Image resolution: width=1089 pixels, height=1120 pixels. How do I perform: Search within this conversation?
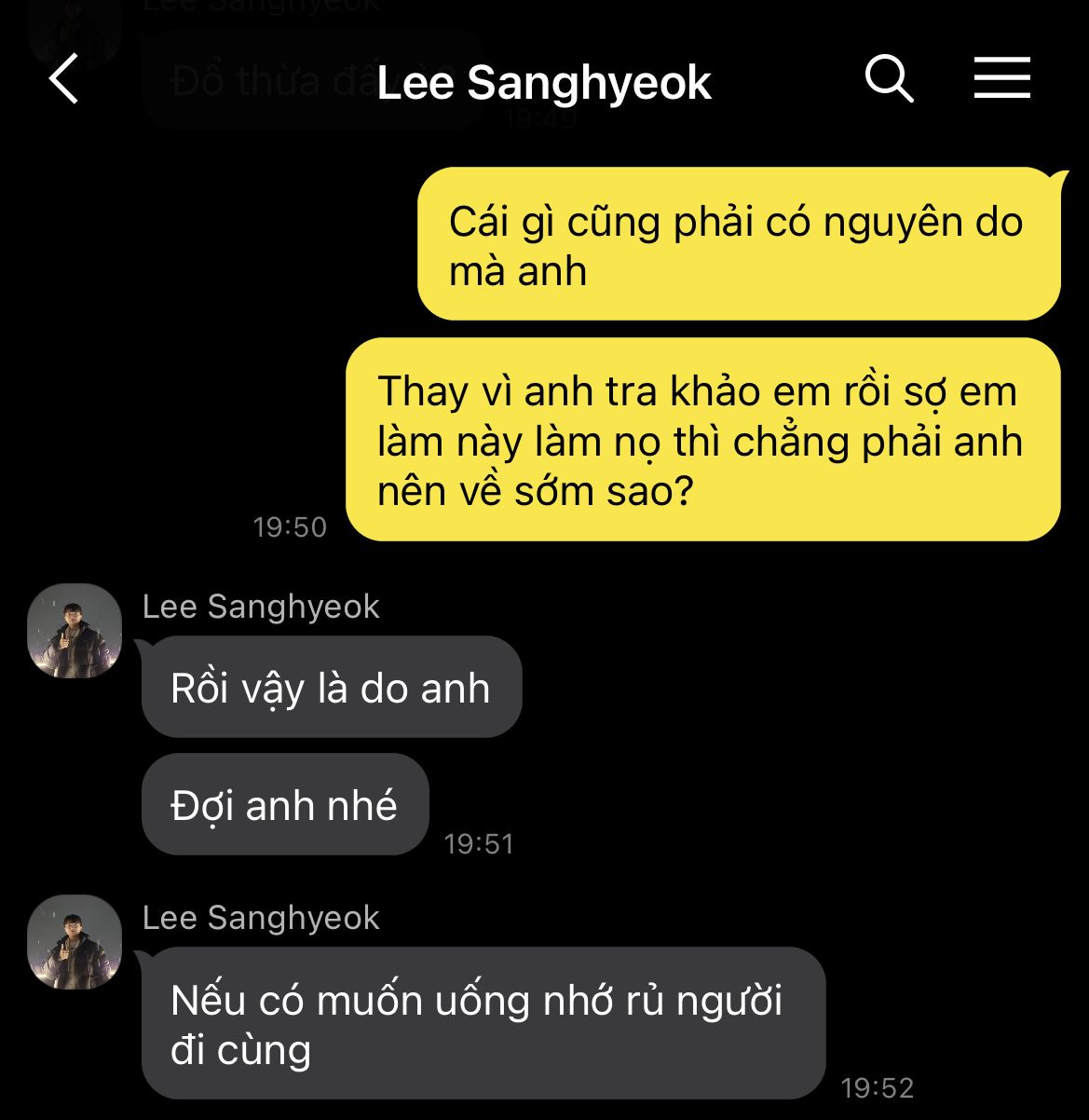pyautogui.click(x=889, y=79)
